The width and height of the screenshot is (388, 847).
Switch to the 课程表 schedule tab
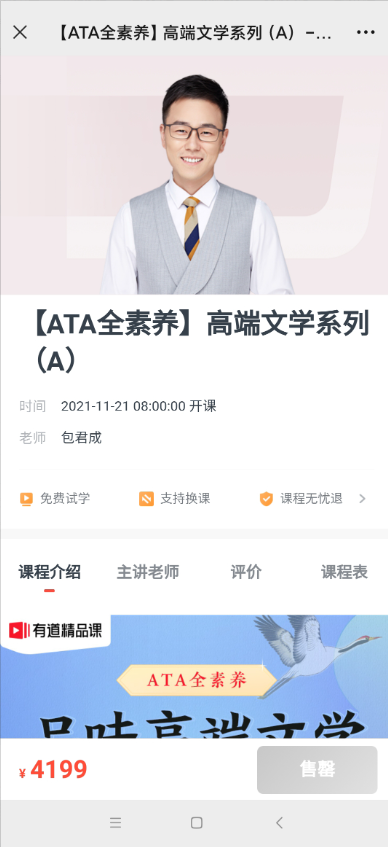click(x=344, y=572)
